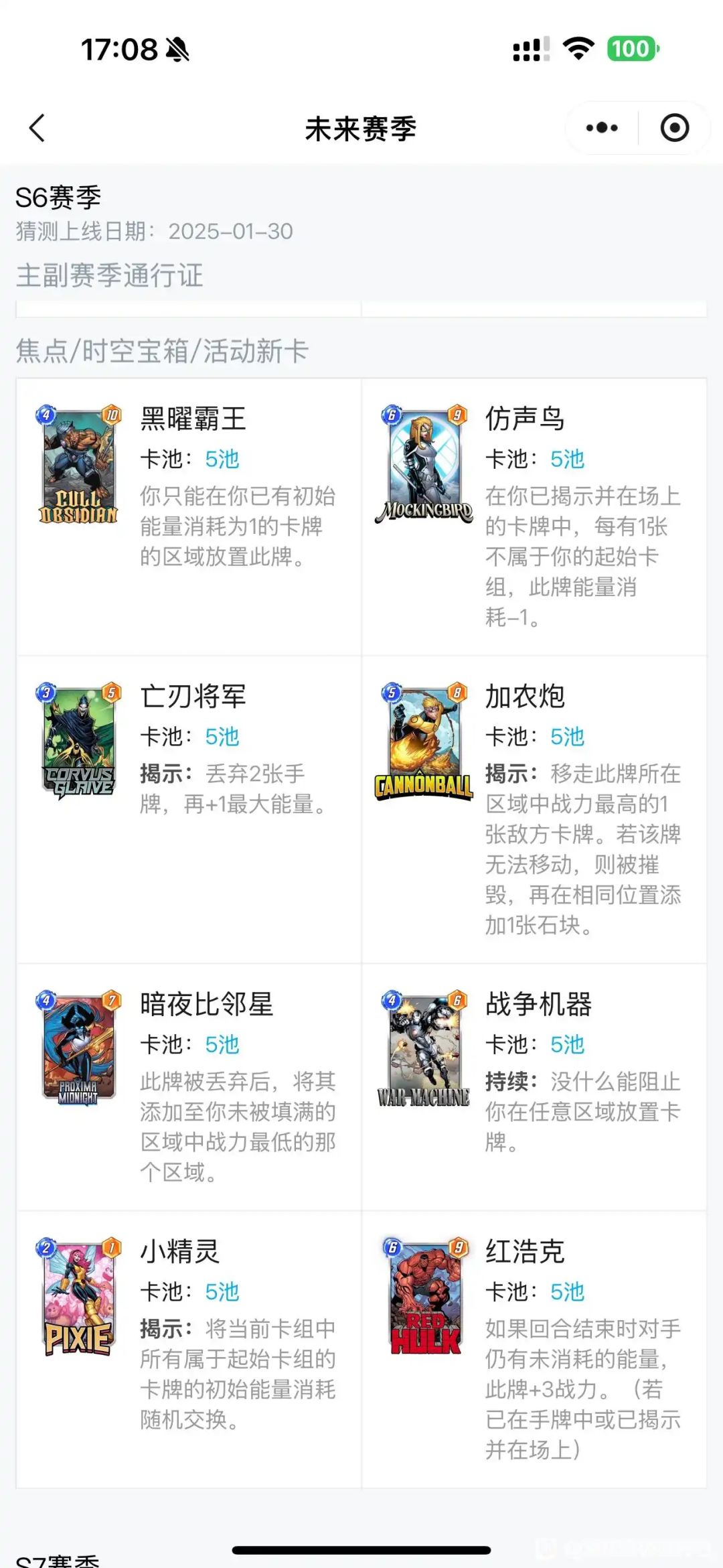
Task: Open the mini program more options menu
Action: (x=602, y=128)
